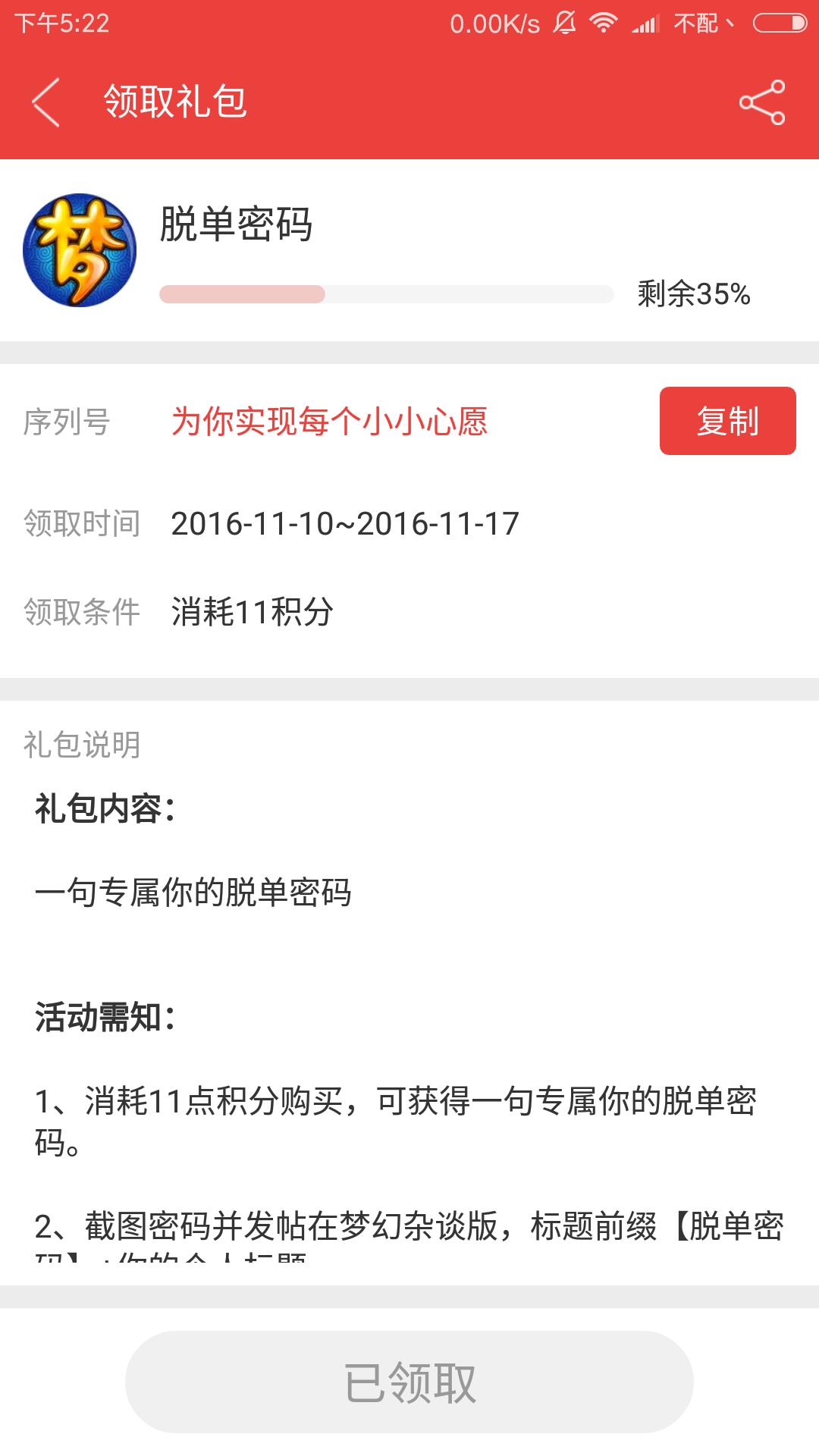819x1456 pixels.
Task: Go back from the 领取礼包 page
Action: pyautogui.click(x=46, y=102)
